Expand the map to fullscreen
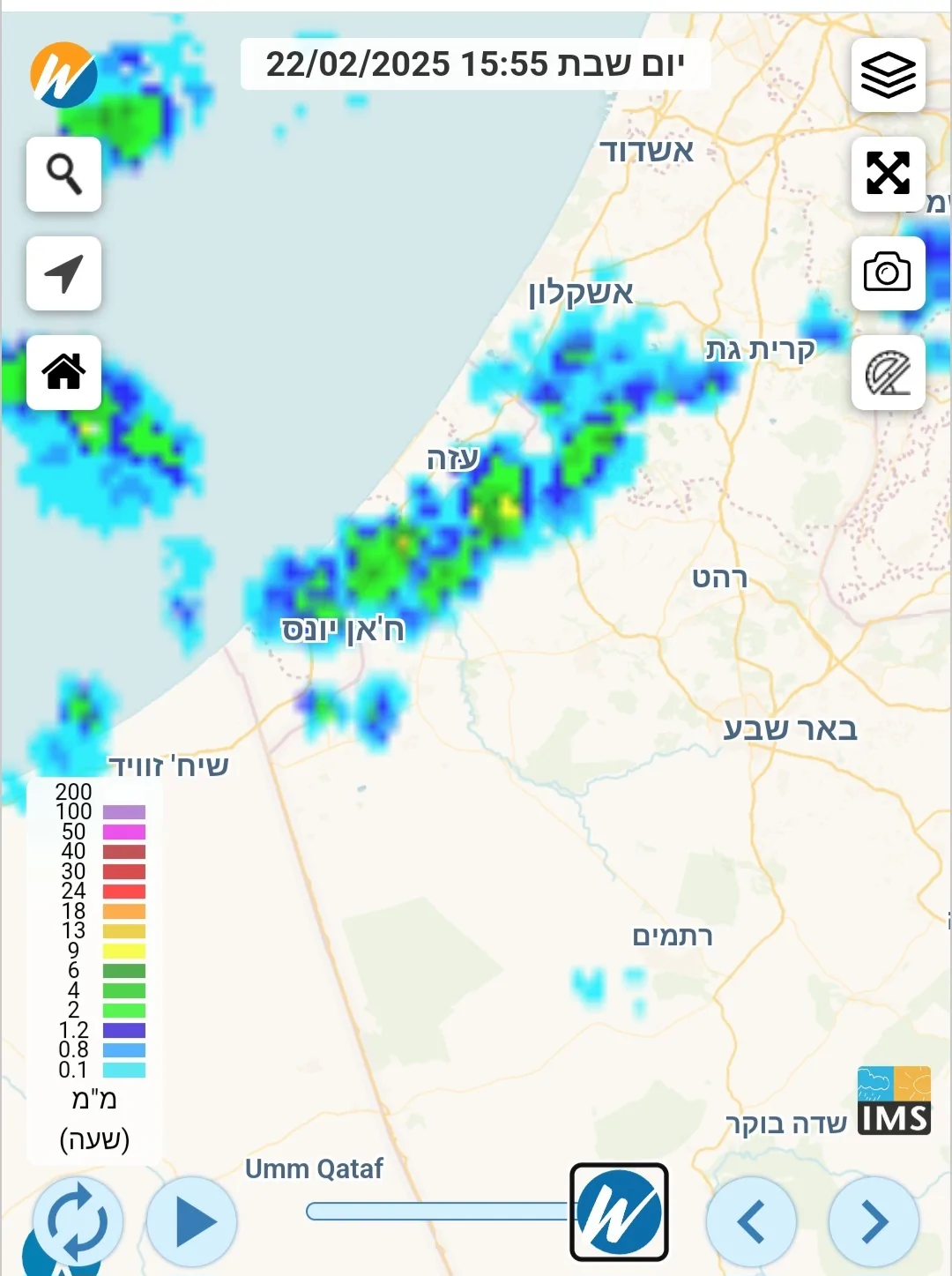 [x=888, y=174]
